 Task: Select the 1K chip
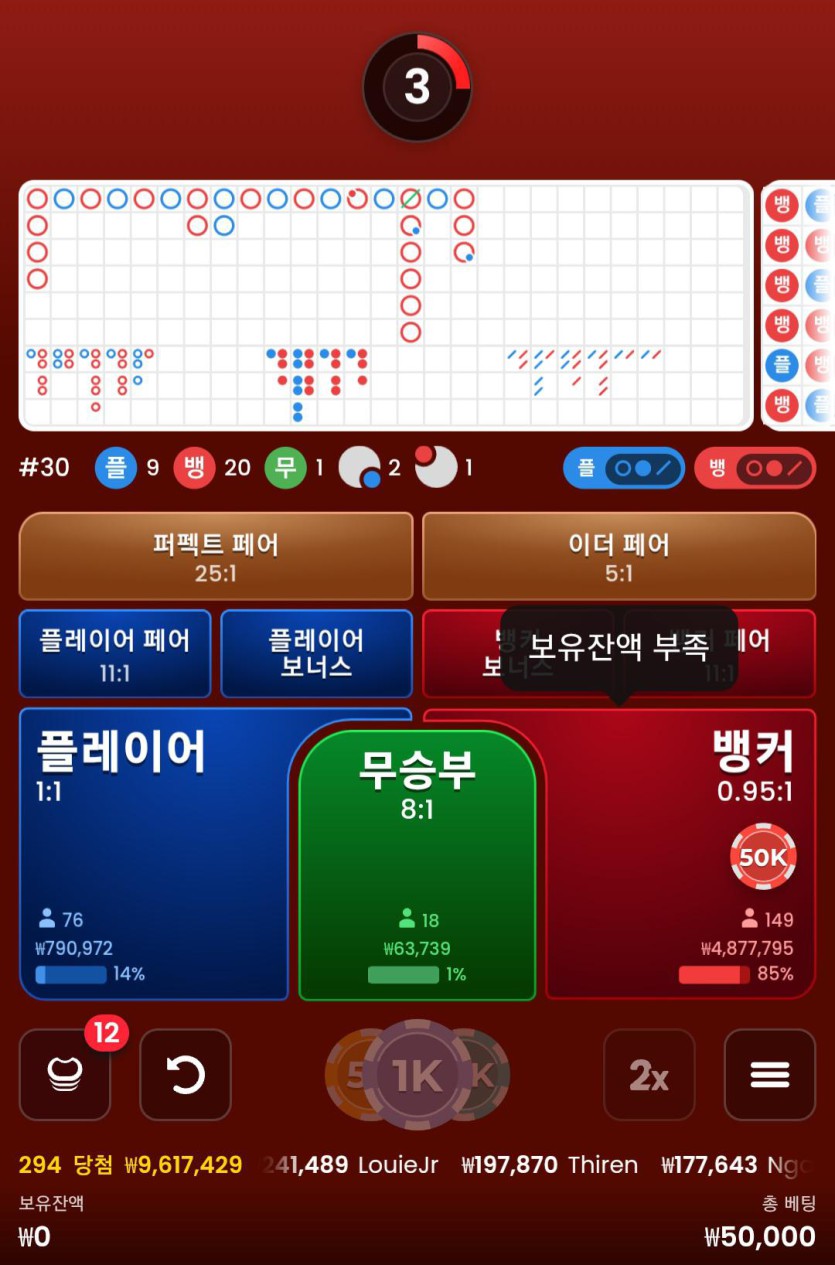(x=417, y=1075)
